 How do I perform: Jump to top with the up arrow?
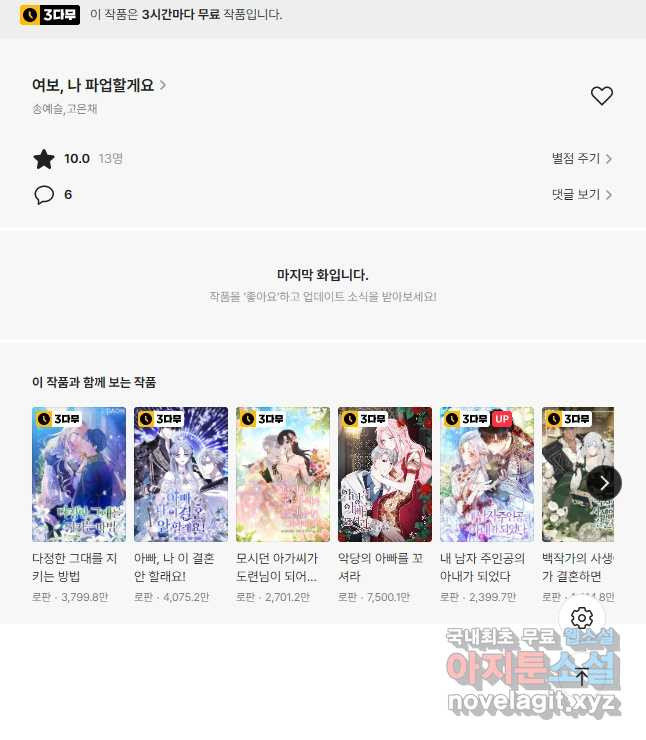[582, 676]
